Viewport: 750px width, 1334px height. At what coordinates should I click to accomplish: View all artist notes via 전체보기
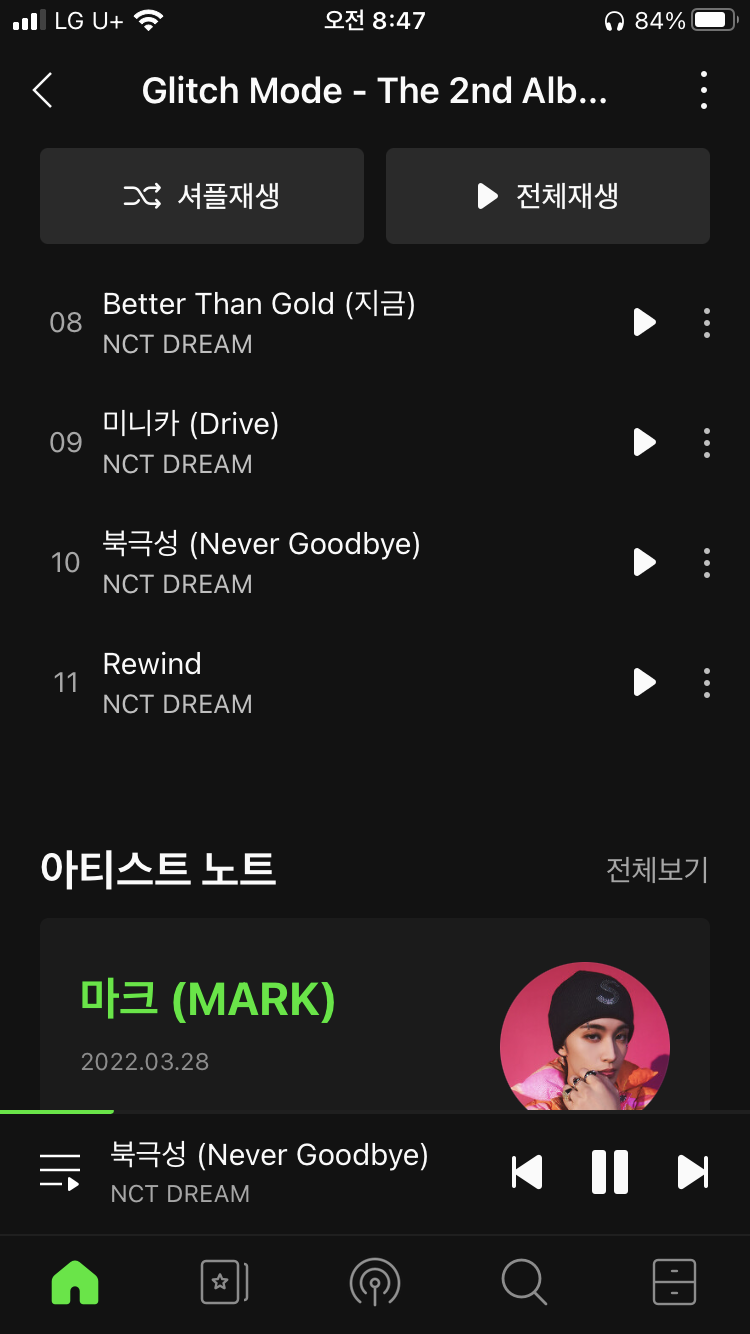tap(656, 870)
